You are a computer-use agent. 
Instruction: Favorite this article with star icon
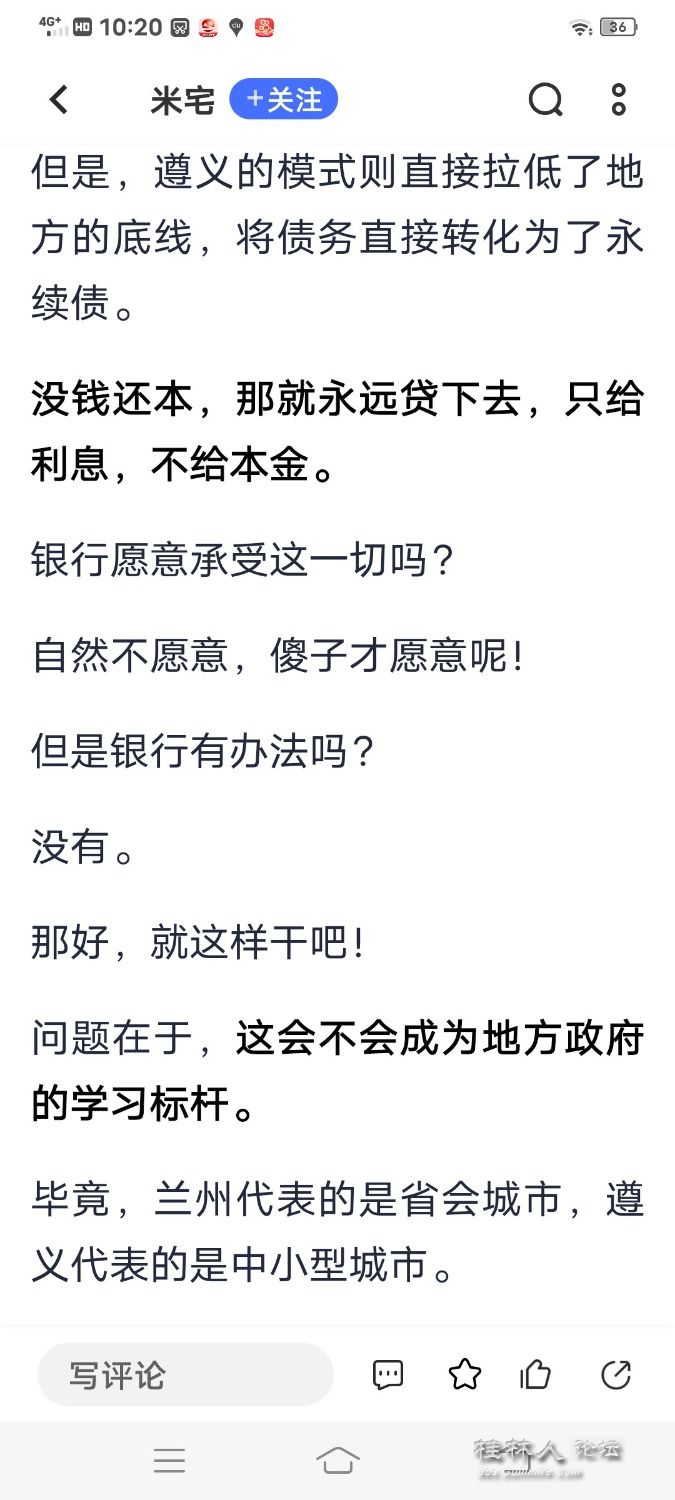[464, 1375]
